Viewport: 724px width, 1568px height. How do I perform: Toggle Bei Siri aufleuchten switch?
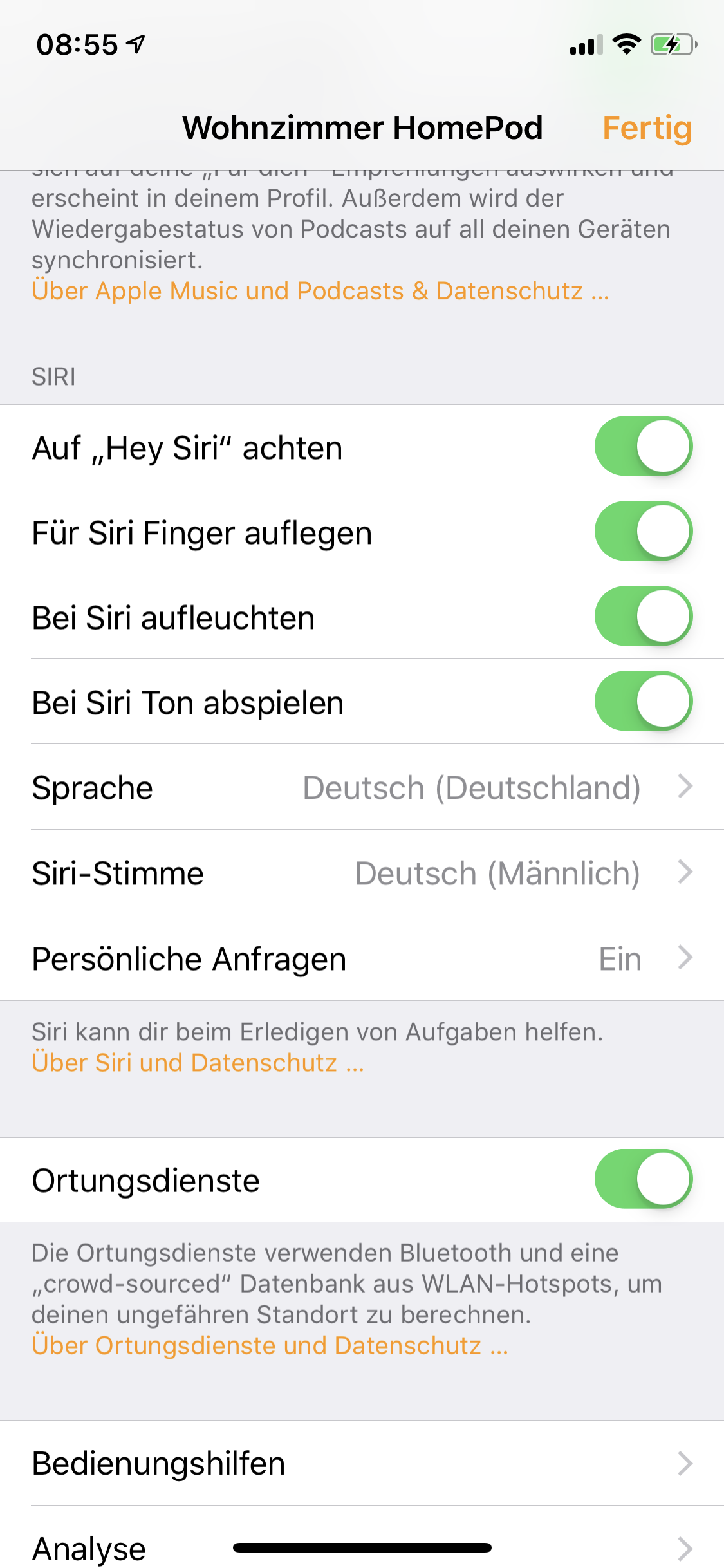pos(643,617)
